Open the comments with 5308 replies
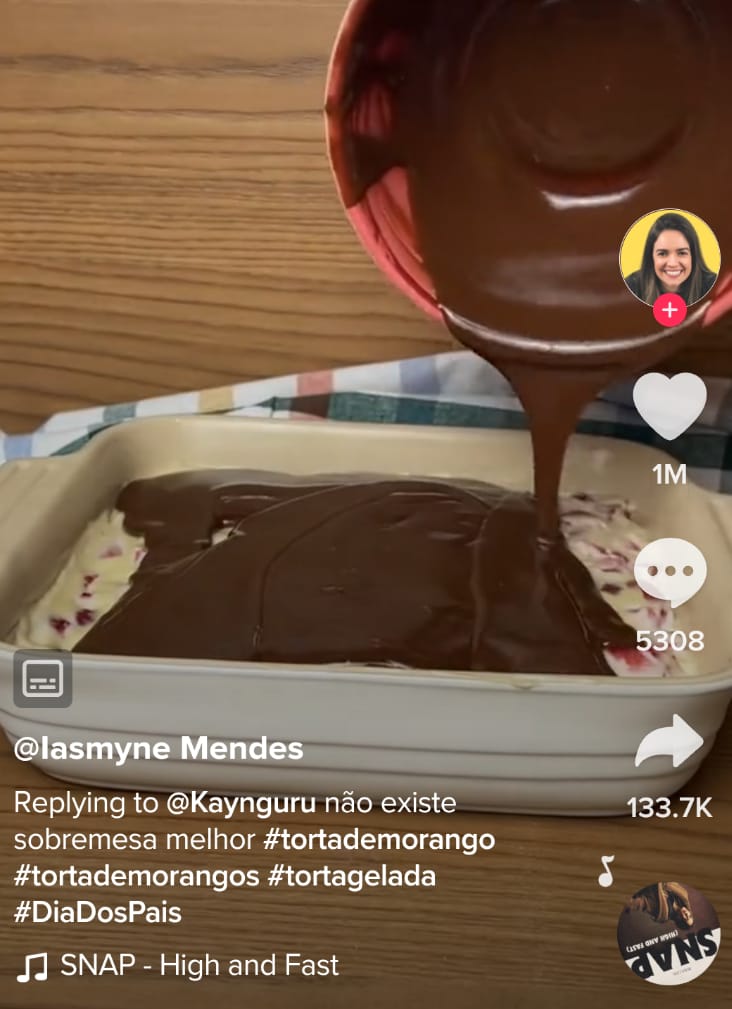 point(669,573)
